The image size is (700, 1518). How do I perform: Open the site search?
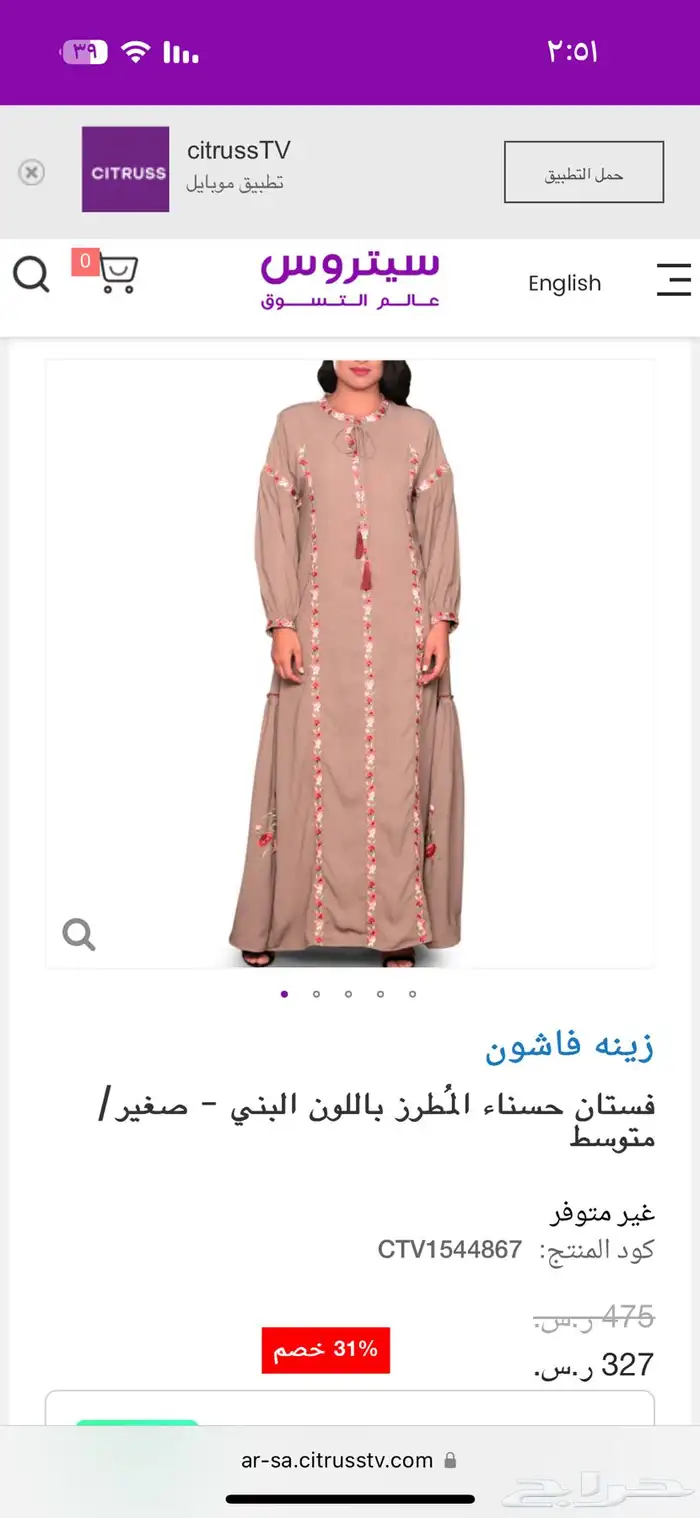point(31,273)
